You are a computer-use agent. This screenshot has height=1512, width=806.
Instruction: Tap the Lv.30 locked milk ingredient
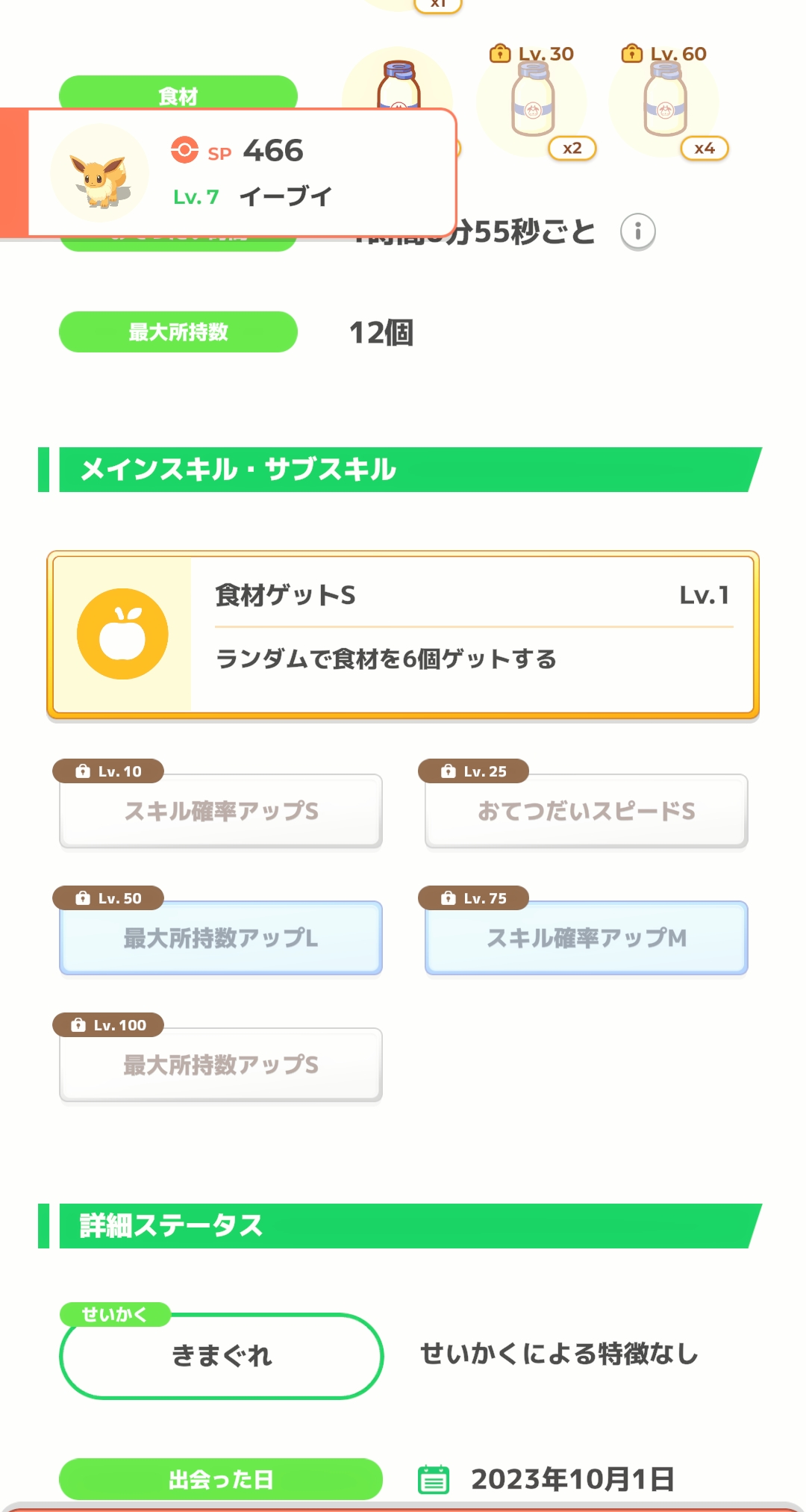tap(533, 102)
